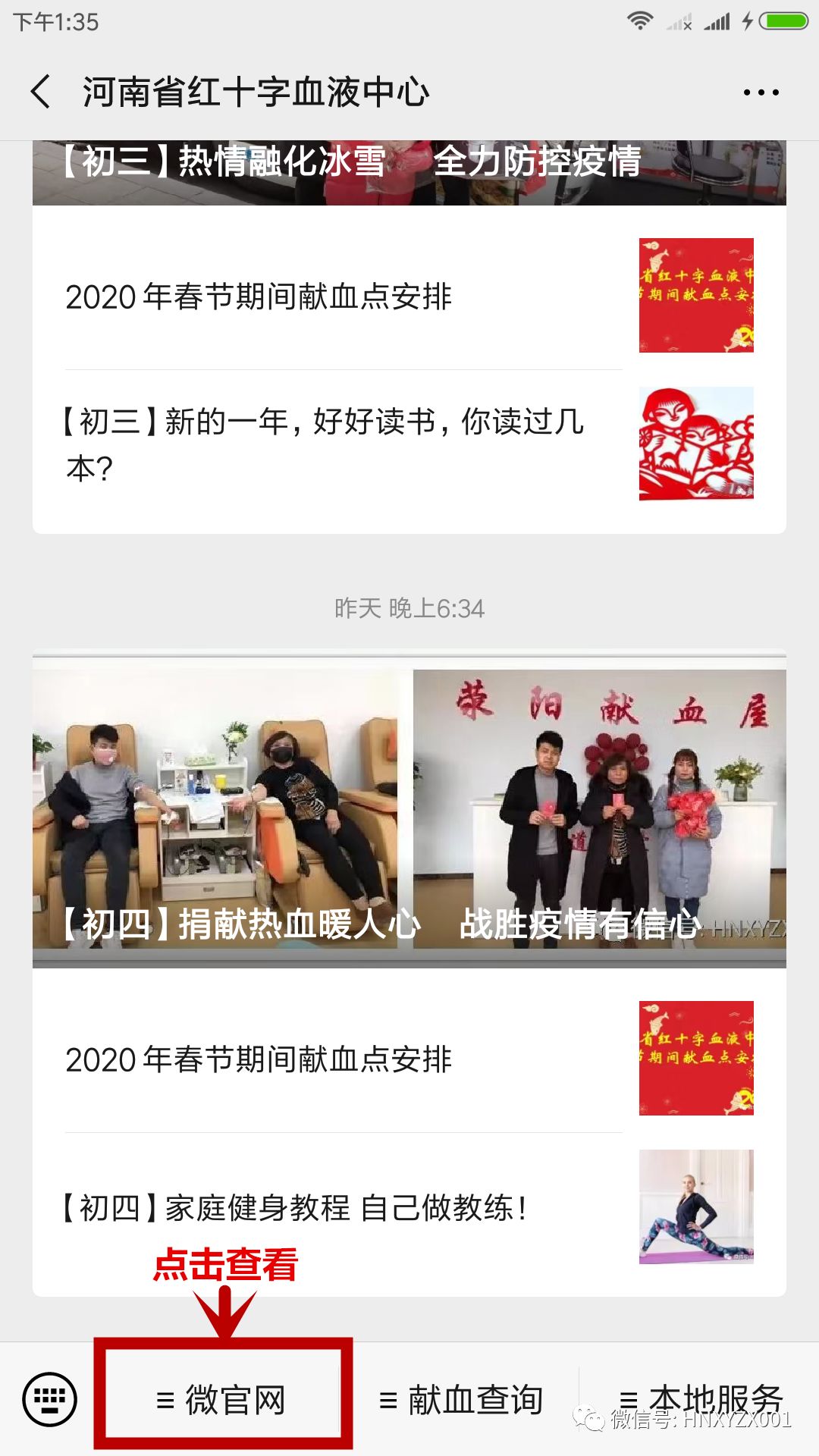Tap the 【初四】捐献热血暖人心 video cover
Viewport: 819px width, 1456px height.
click(409, 804)
